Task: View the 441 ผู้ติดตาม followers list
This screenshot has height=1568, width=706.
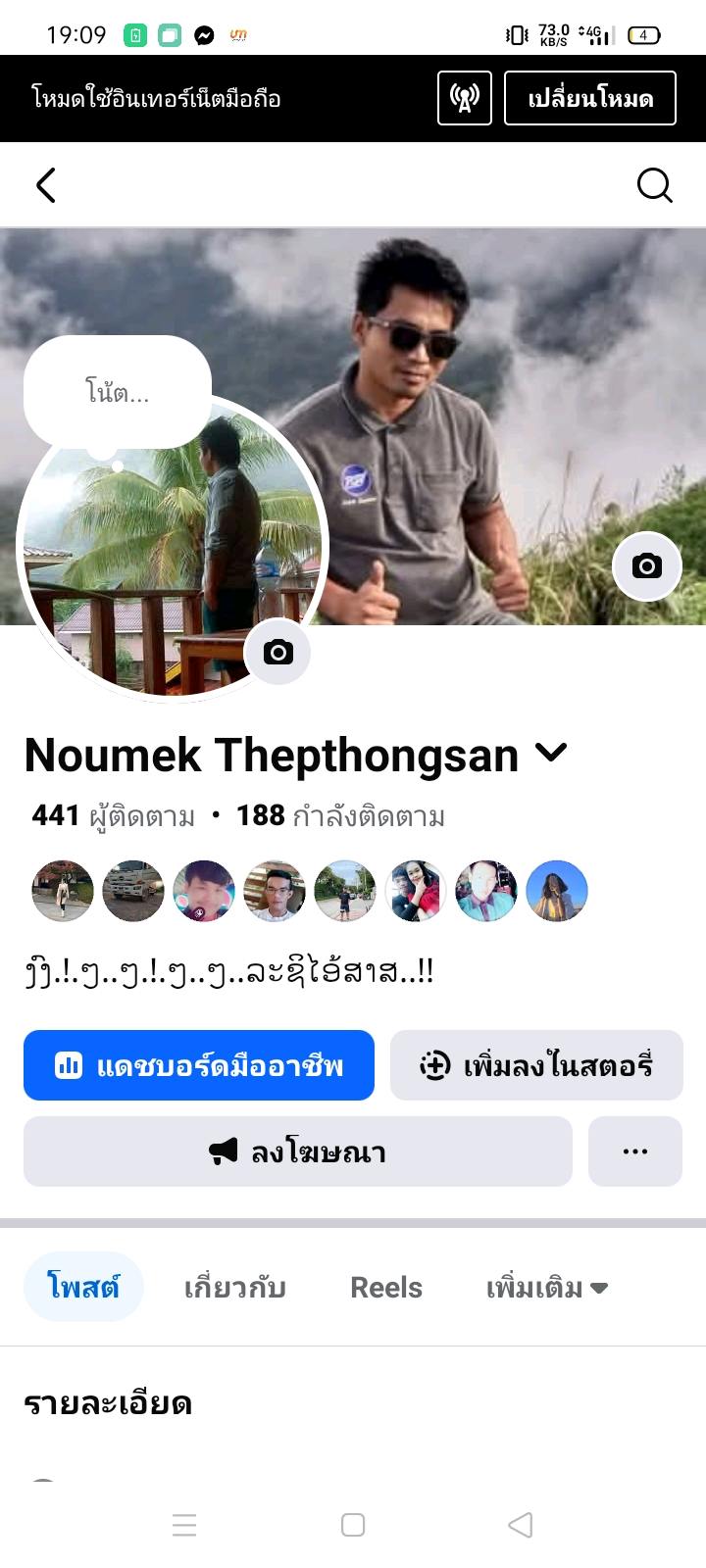Action: click(114, 815)
